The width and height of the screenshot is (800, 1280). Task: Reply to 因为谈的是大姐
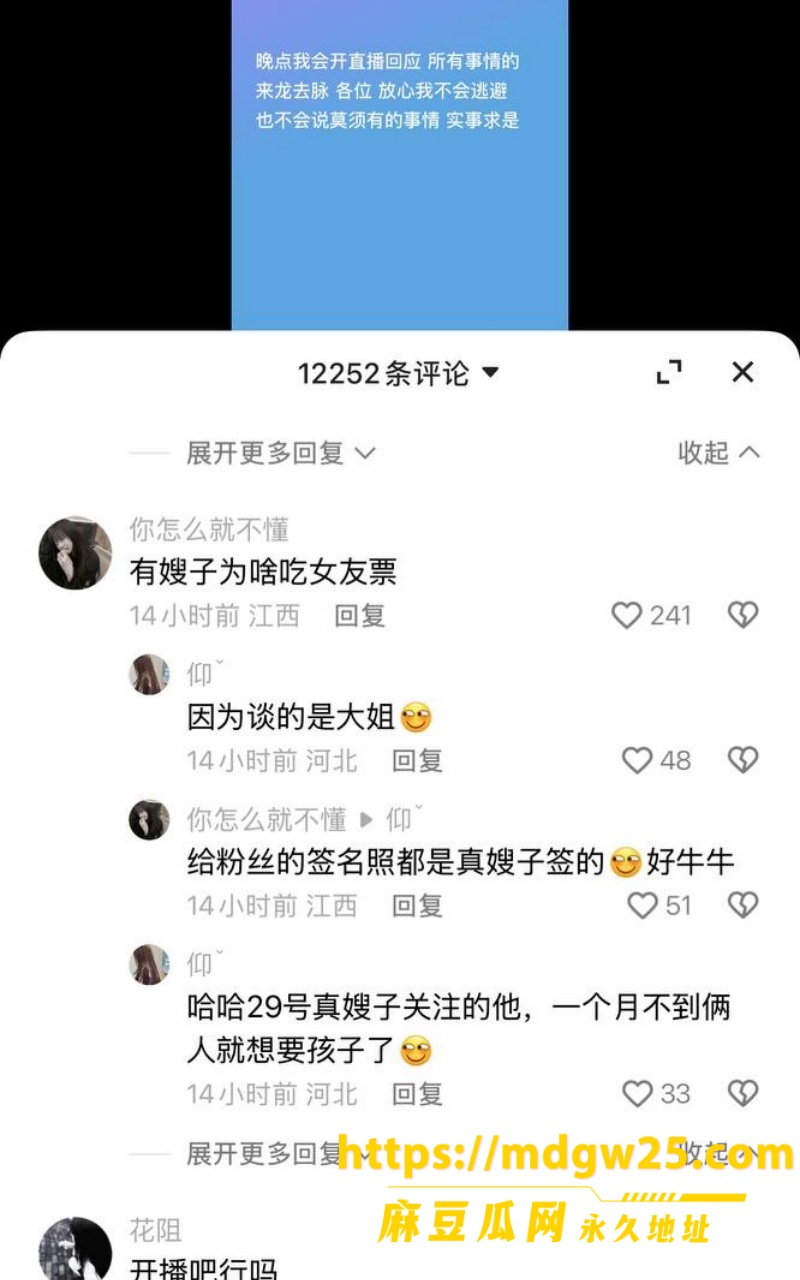point(417,761)
